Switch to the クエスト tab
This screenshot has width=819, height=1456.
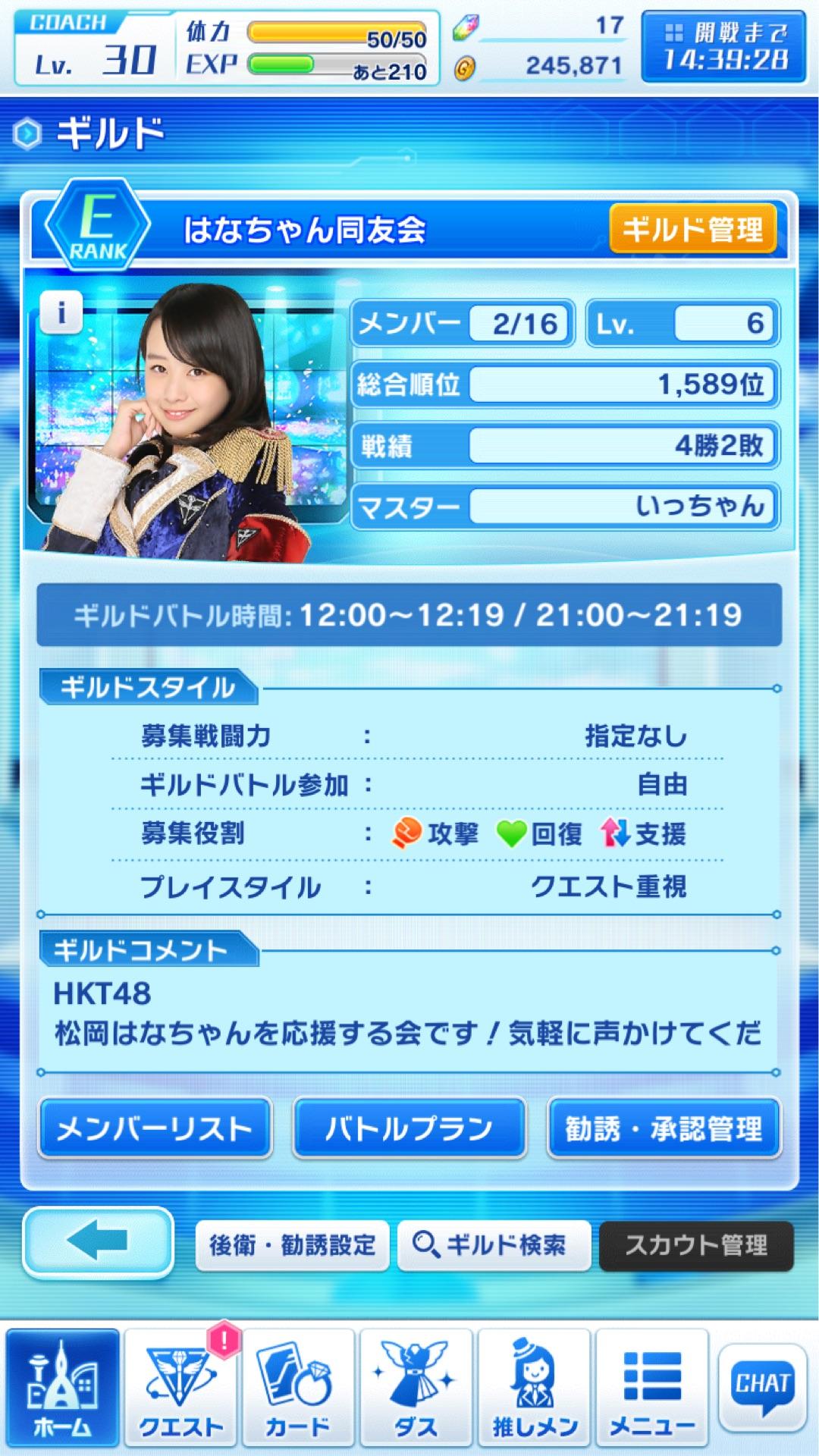click(181, 1388)
